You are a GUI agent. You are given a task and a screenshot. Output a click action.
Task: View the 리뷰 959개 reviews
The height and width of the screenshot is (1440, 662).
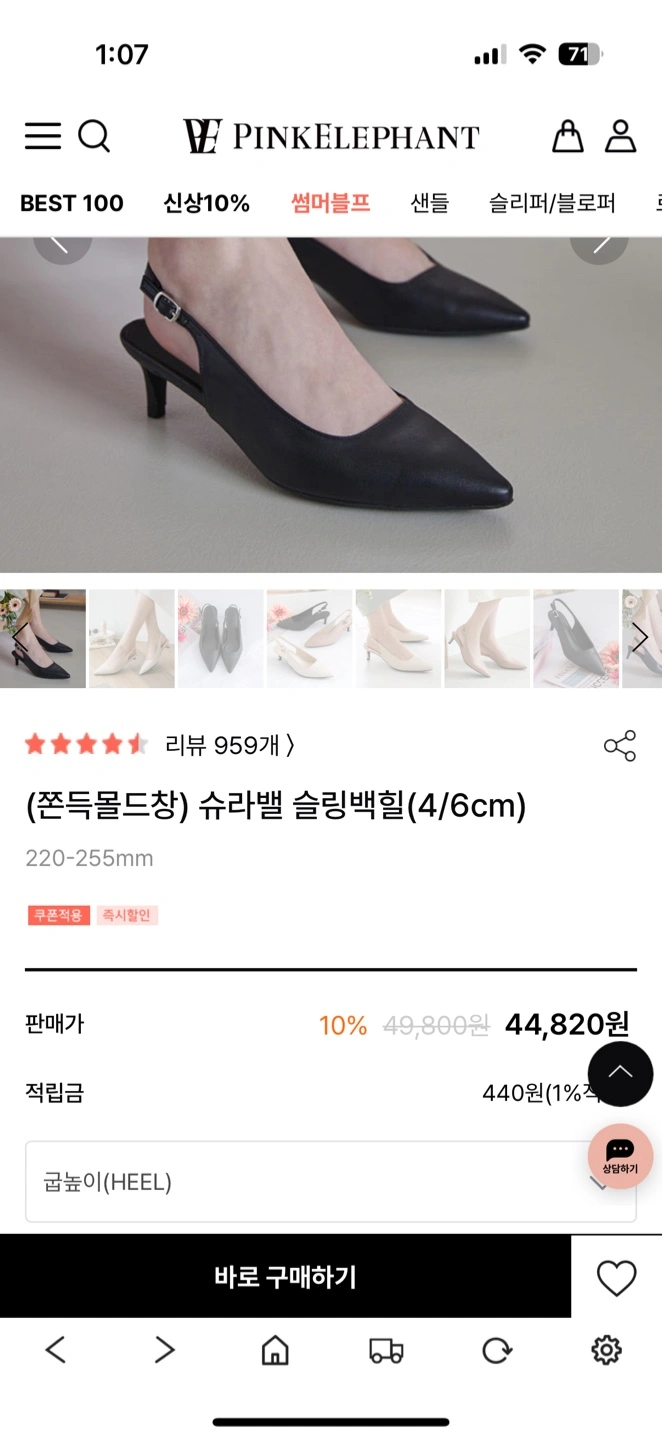(229, 745)
